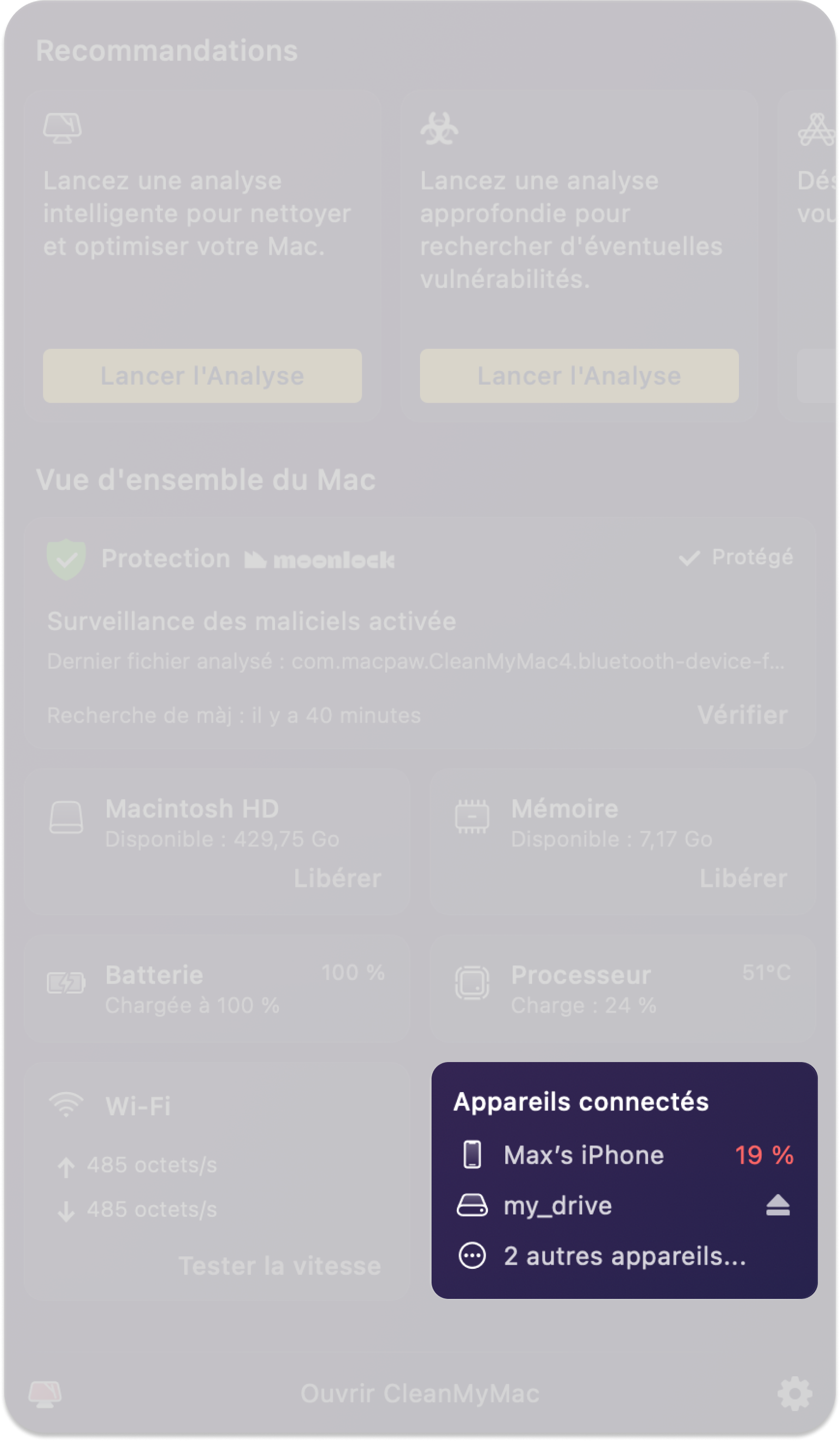
Task: Tap Tester la vitesse for Wi-Fi
Action: 279,1265
